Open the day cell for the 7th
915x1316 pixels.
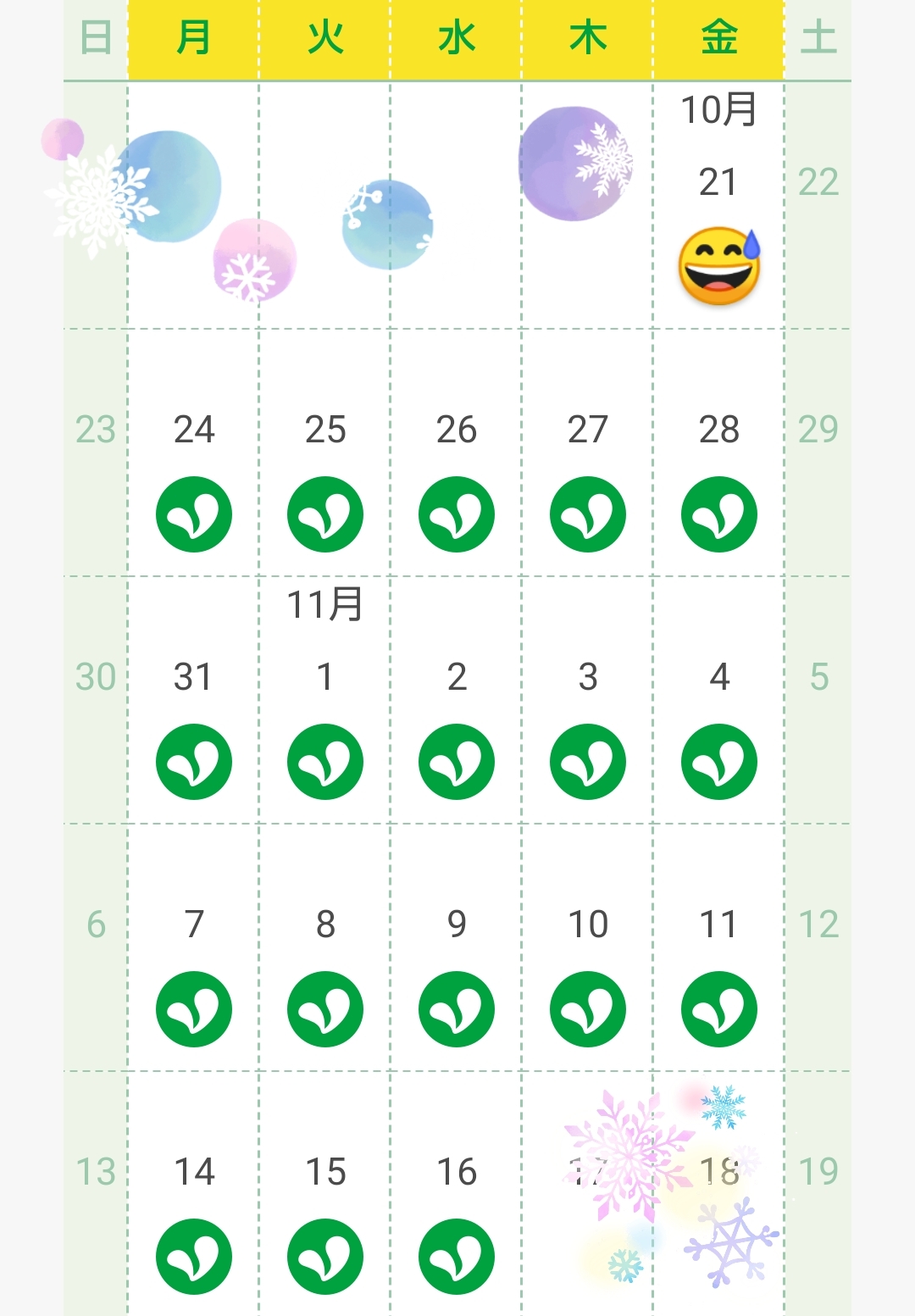point(193,947)
